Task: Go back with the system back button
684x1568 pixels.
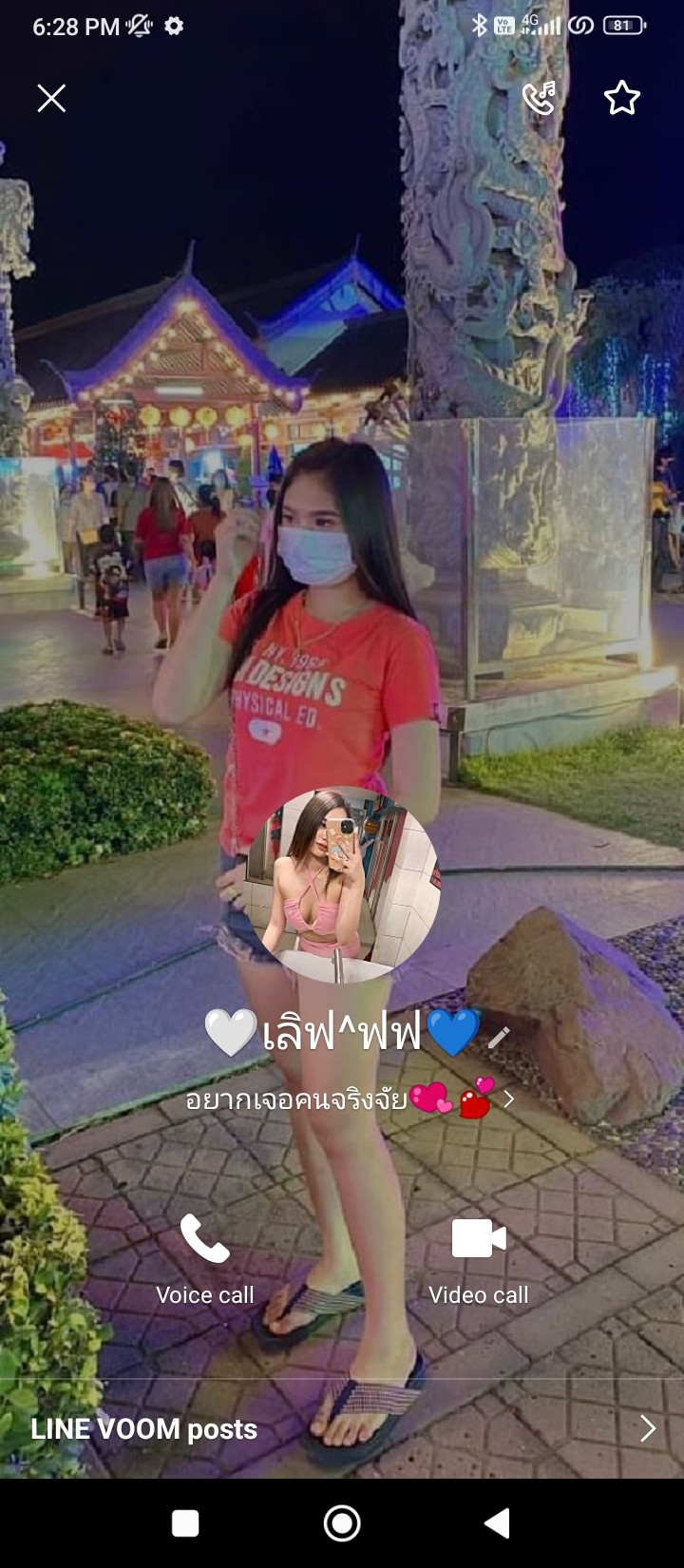Action: (x=497, y=1523)
